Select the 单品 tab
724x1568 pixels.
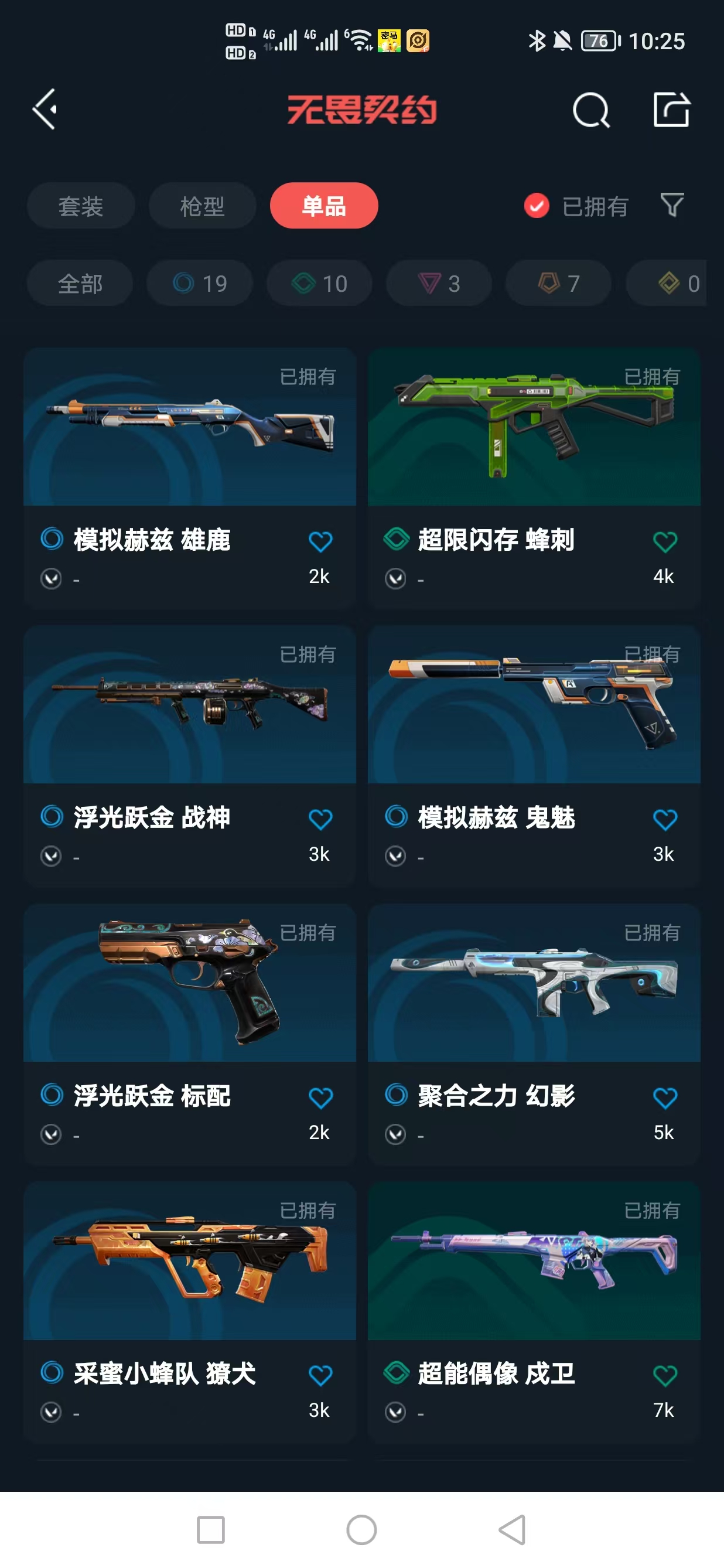click(x=324, y=206)
